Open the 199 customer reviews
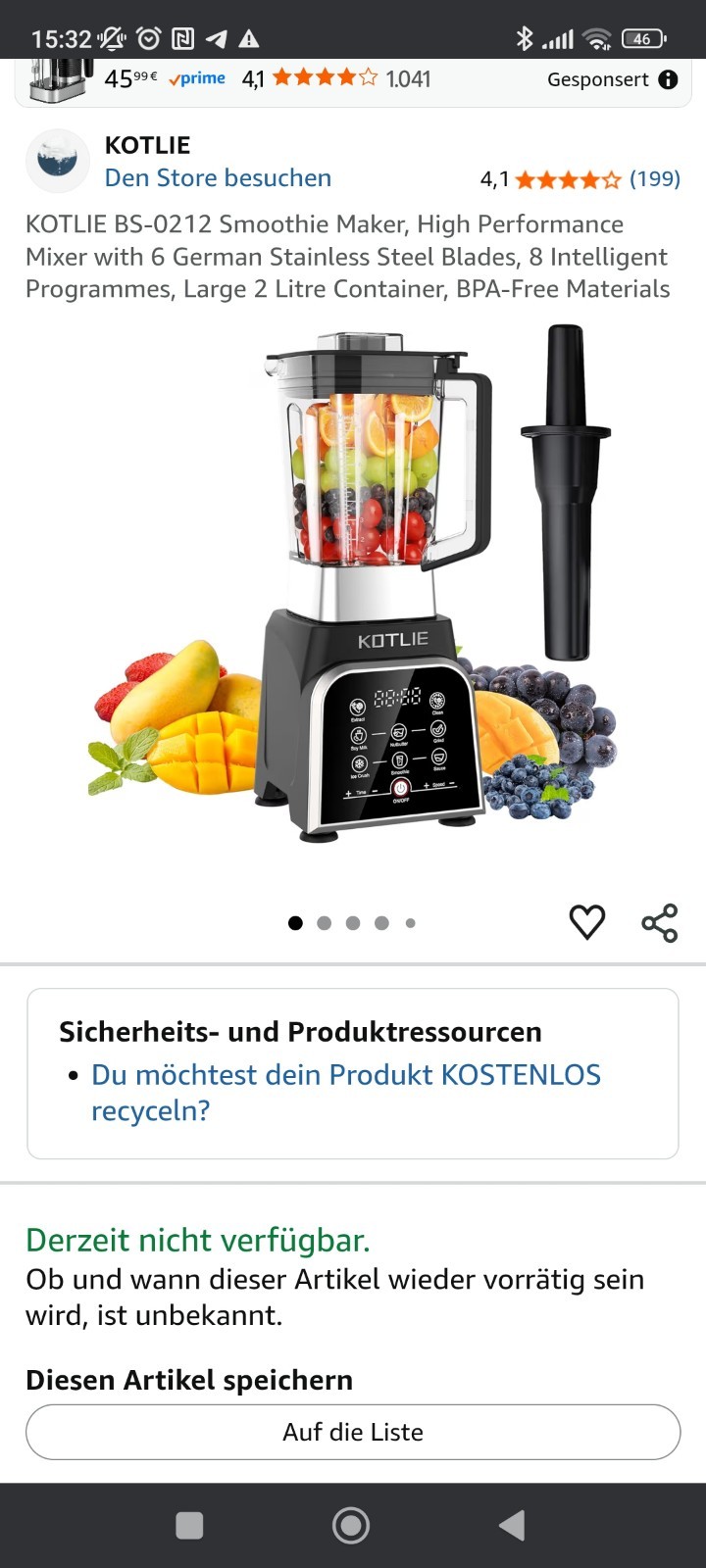The height and width of the screenshot is (1568, 706). [654, 179]
